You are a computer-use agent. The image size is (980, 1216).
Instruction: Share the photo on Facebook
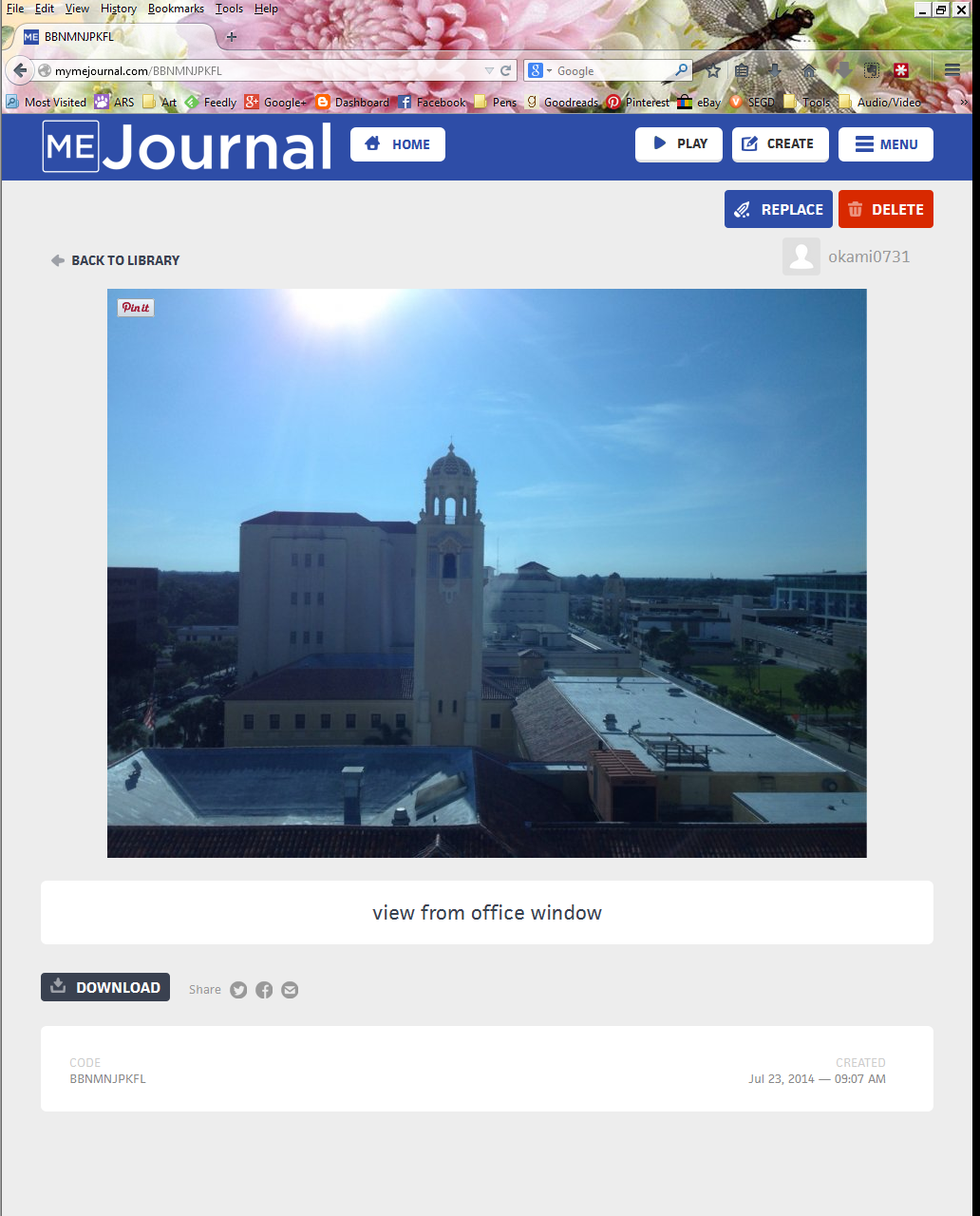click(264, 990)
